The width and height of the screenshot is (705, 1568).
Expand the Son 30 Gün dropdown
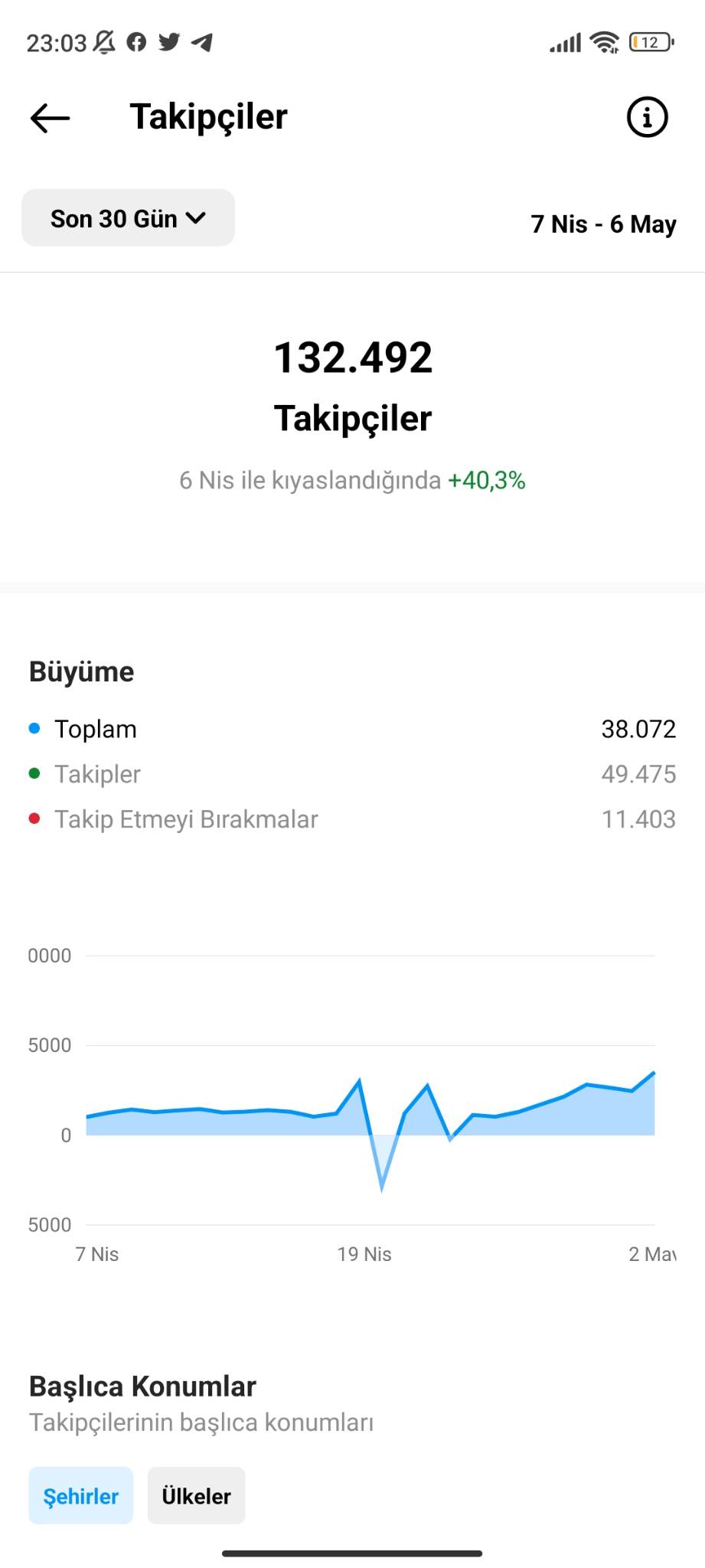point(128,218)
